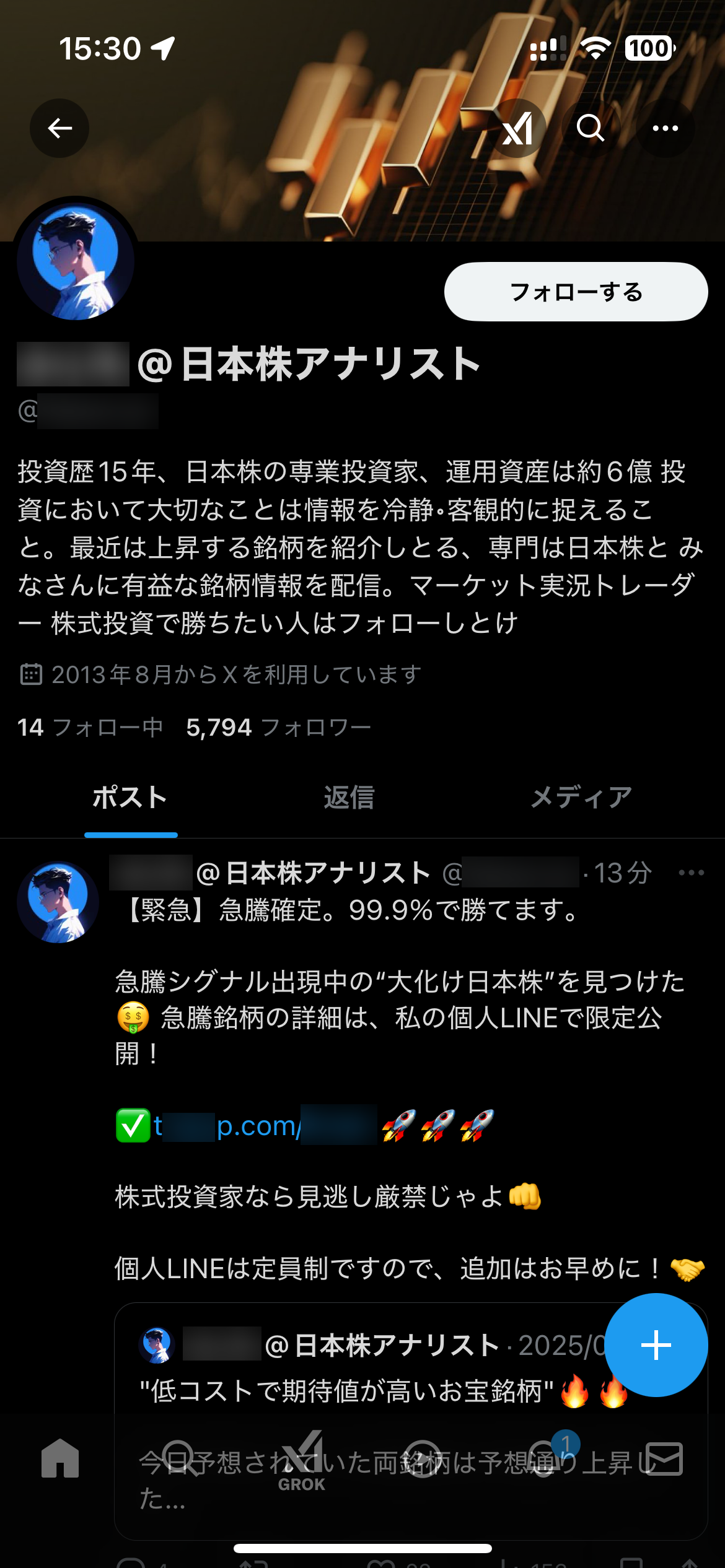Open the more options on the 13分 post
The image size is (725, 1568).
click(691, 873)
